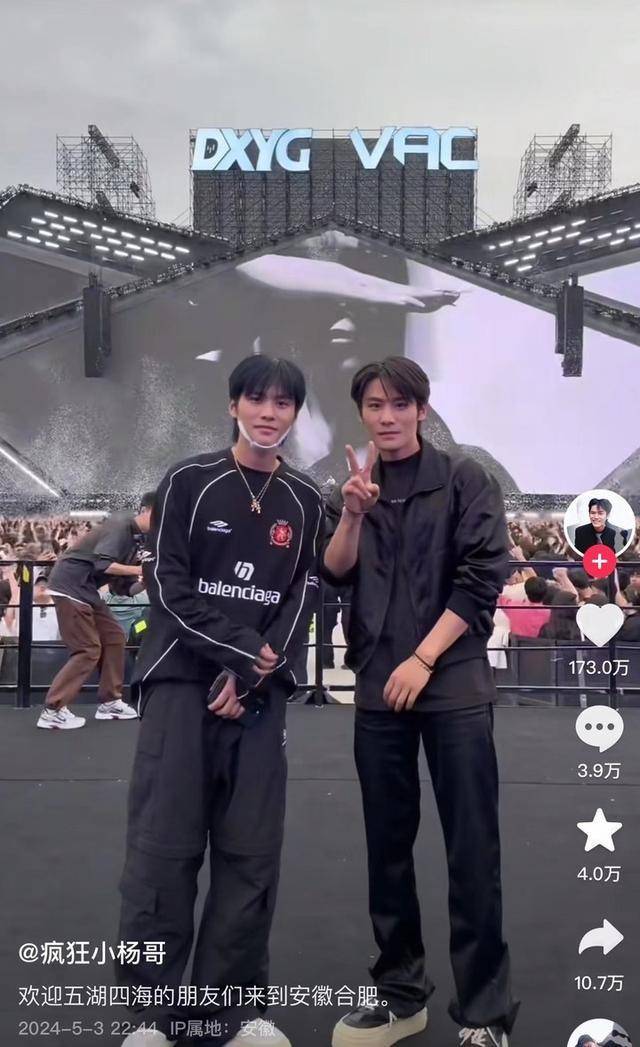Open the creator's profile avatar
This screenshot has height=1047, width=640.
point(599,522)
